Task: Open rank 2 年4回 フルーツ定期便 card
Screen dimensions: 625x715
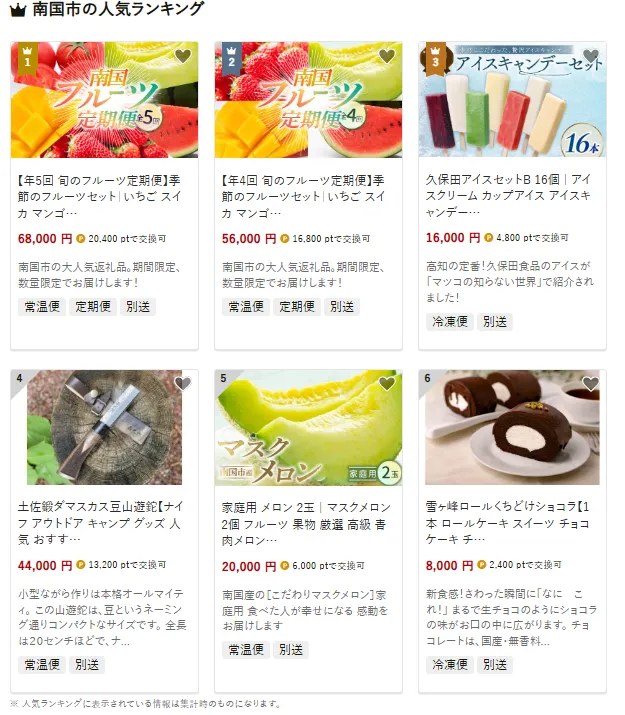Action: [308, 194]
